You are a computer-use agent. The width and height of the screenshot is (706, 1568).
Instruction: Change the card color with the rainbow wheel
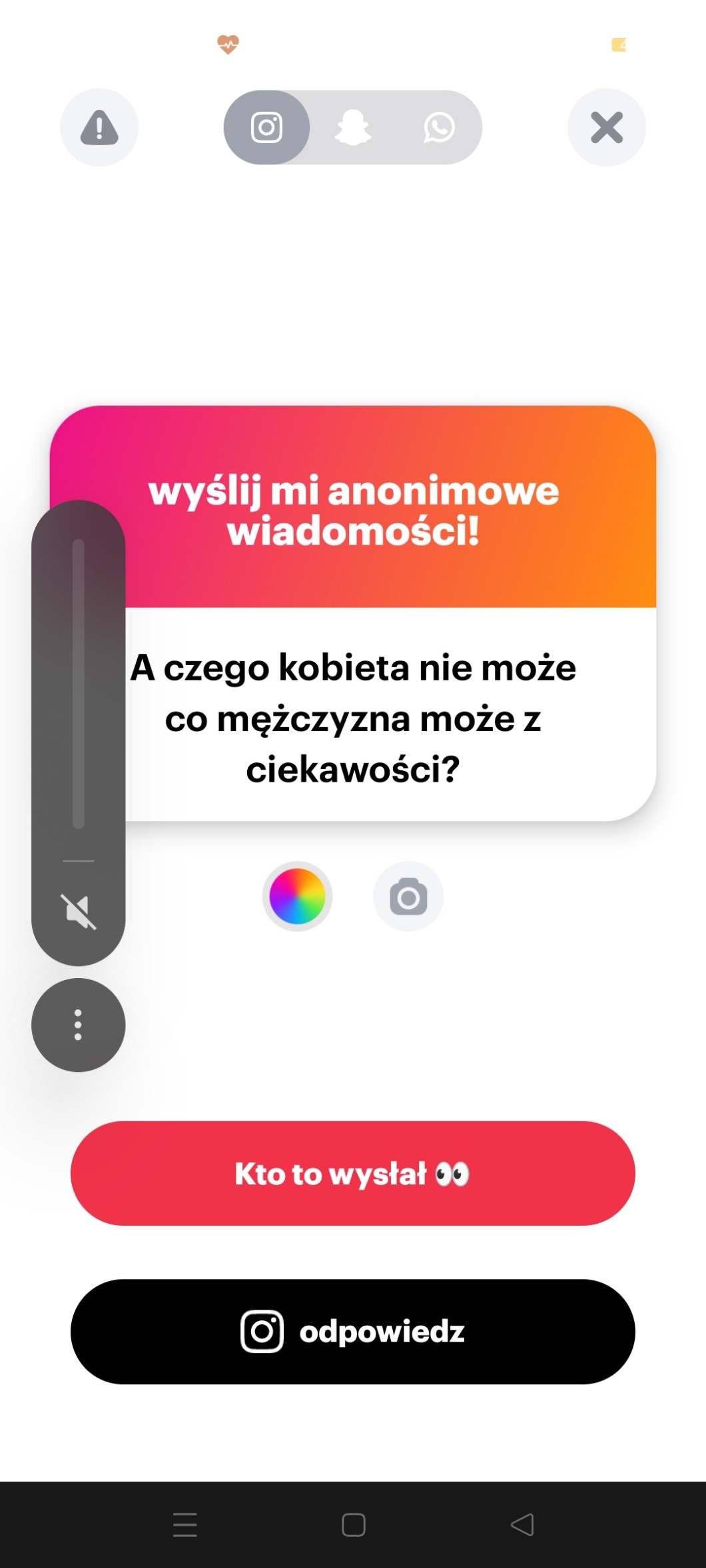(x=297, y=896)
